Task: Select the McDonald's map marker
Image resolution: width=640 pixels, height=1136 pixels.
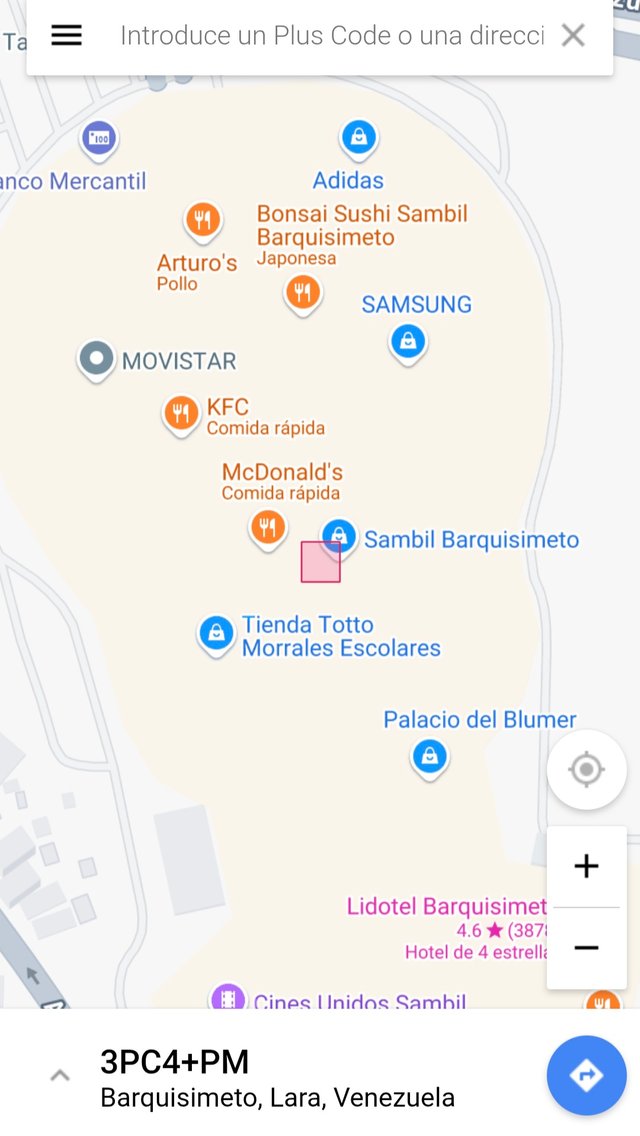Action: coord(267,526)
